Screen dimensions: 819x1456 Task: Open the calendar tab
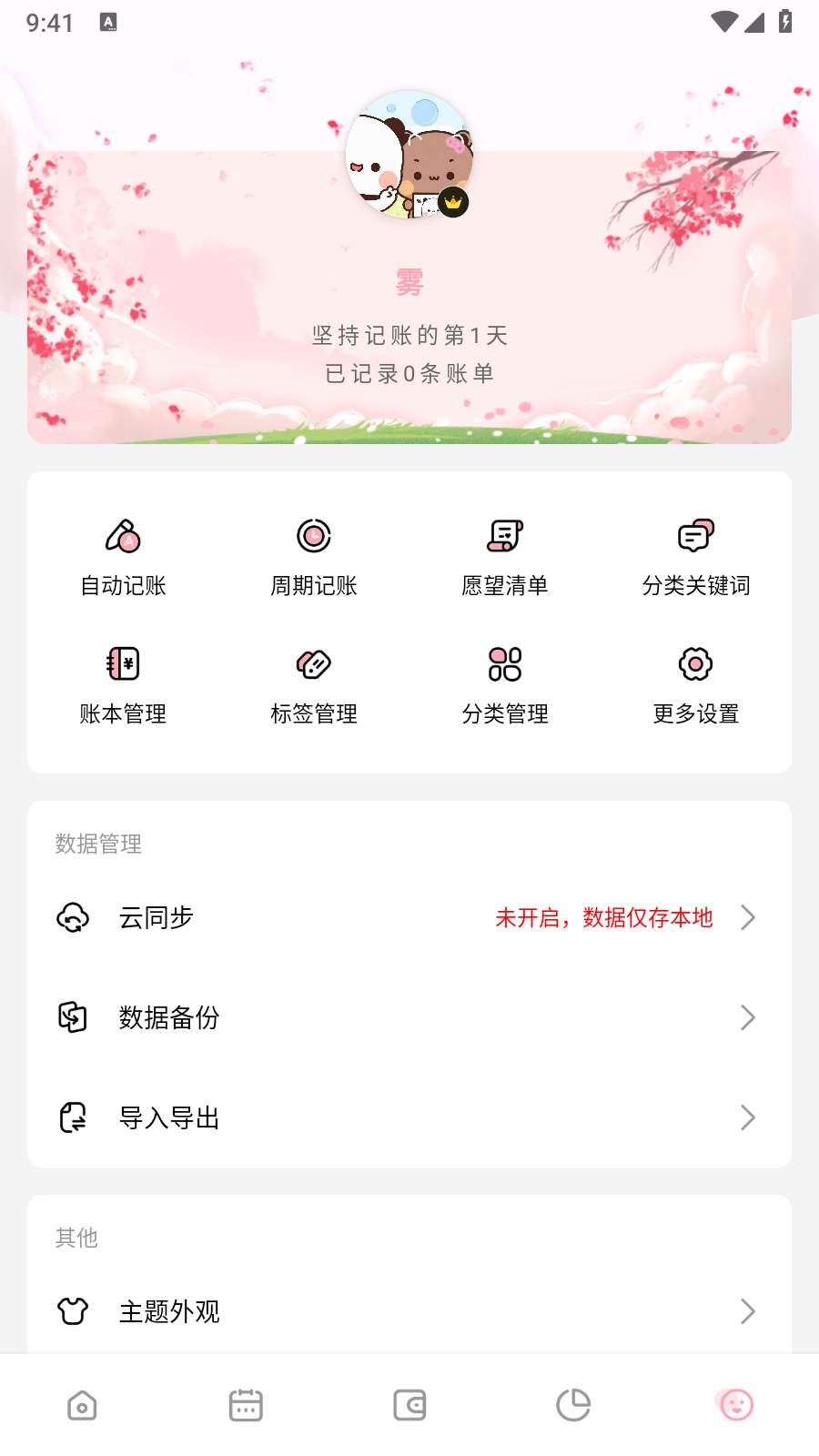point(246,1405)
